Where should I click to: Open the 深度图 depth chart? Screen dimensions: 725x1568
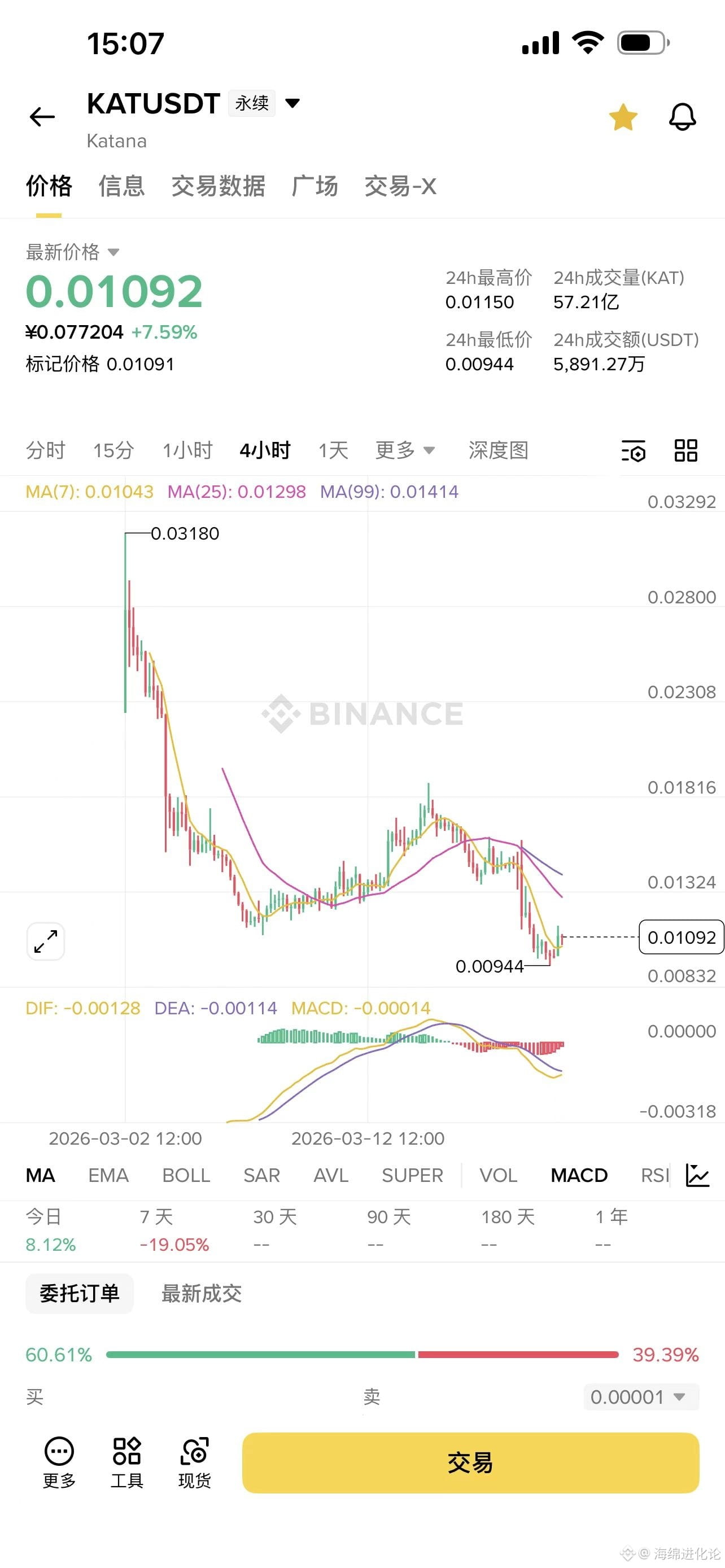pos(498,450)
